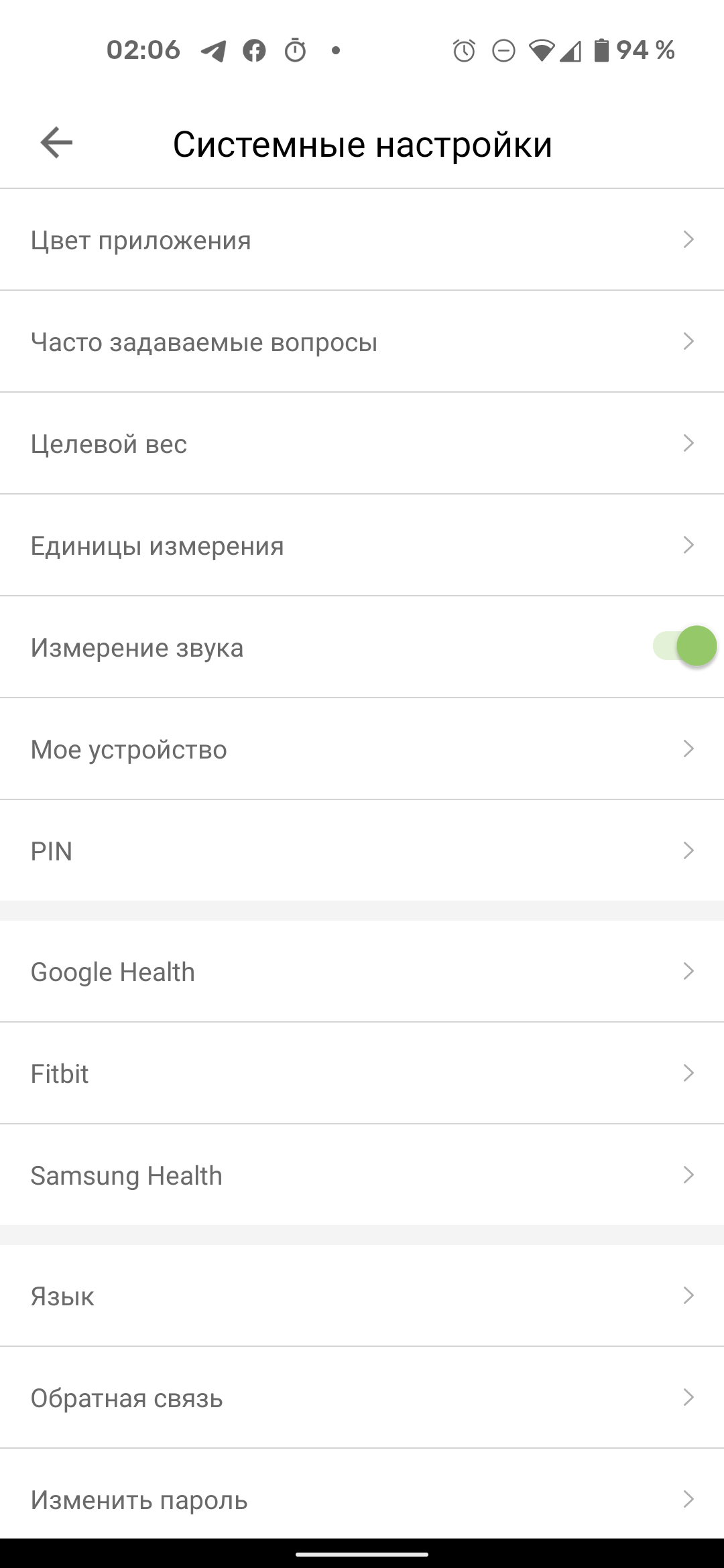Open Цвет приложения settings
The height and width of the screenshot is (1568, 724).
(x=362, y=240)
